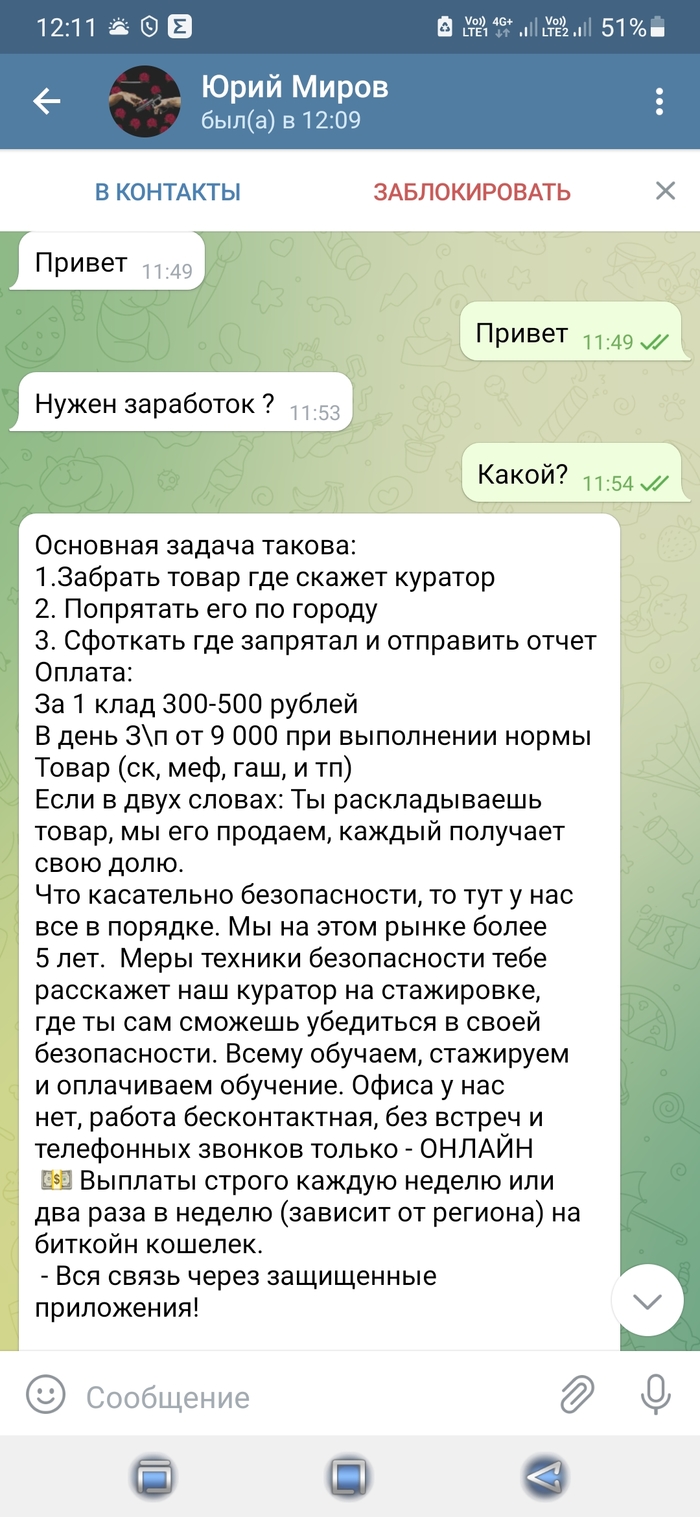Open Юрий Миров's profile picture
Screen dimensions: 700x1517
144,101
